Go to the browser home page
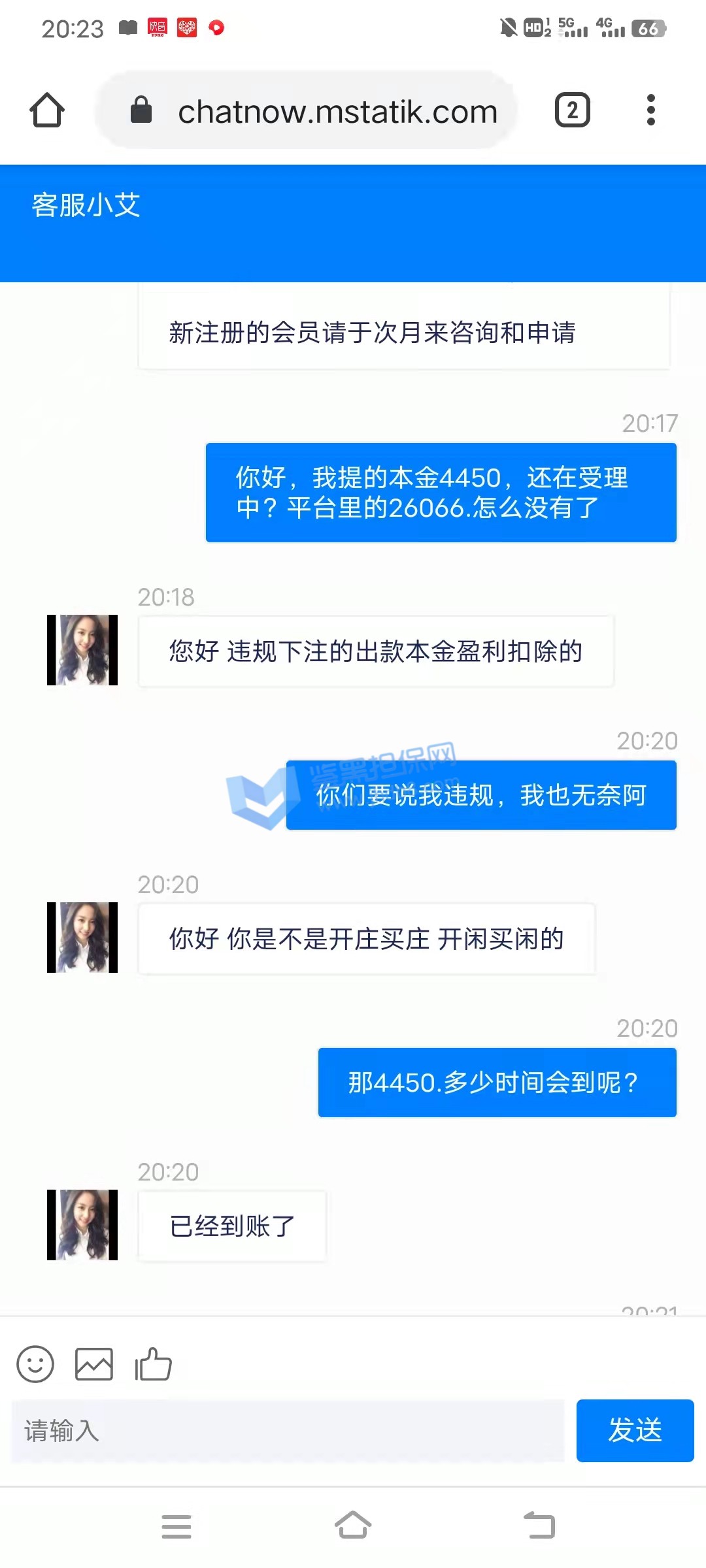 [x=47, y=110]
